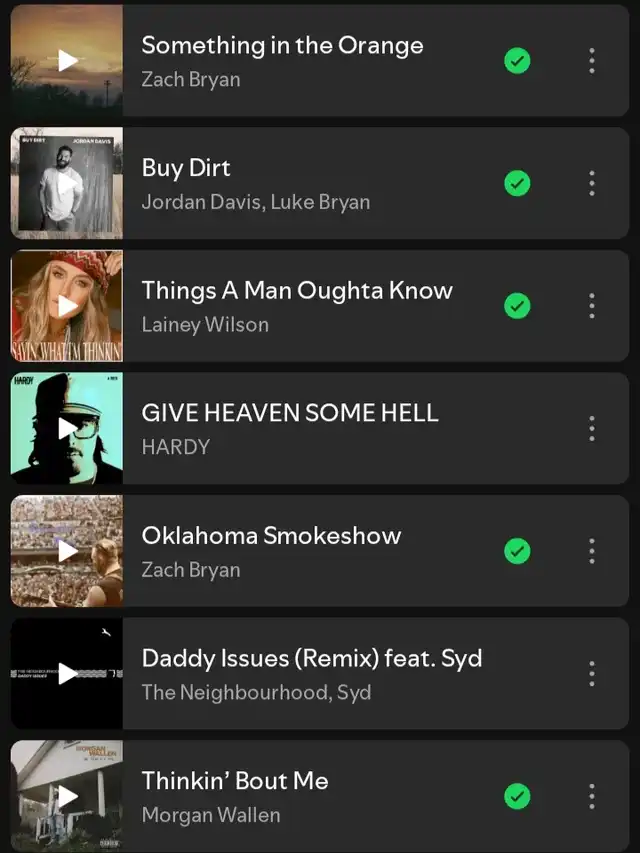Tap the green checkmark on Thinkin' Bout Me

tap(517, 796)
